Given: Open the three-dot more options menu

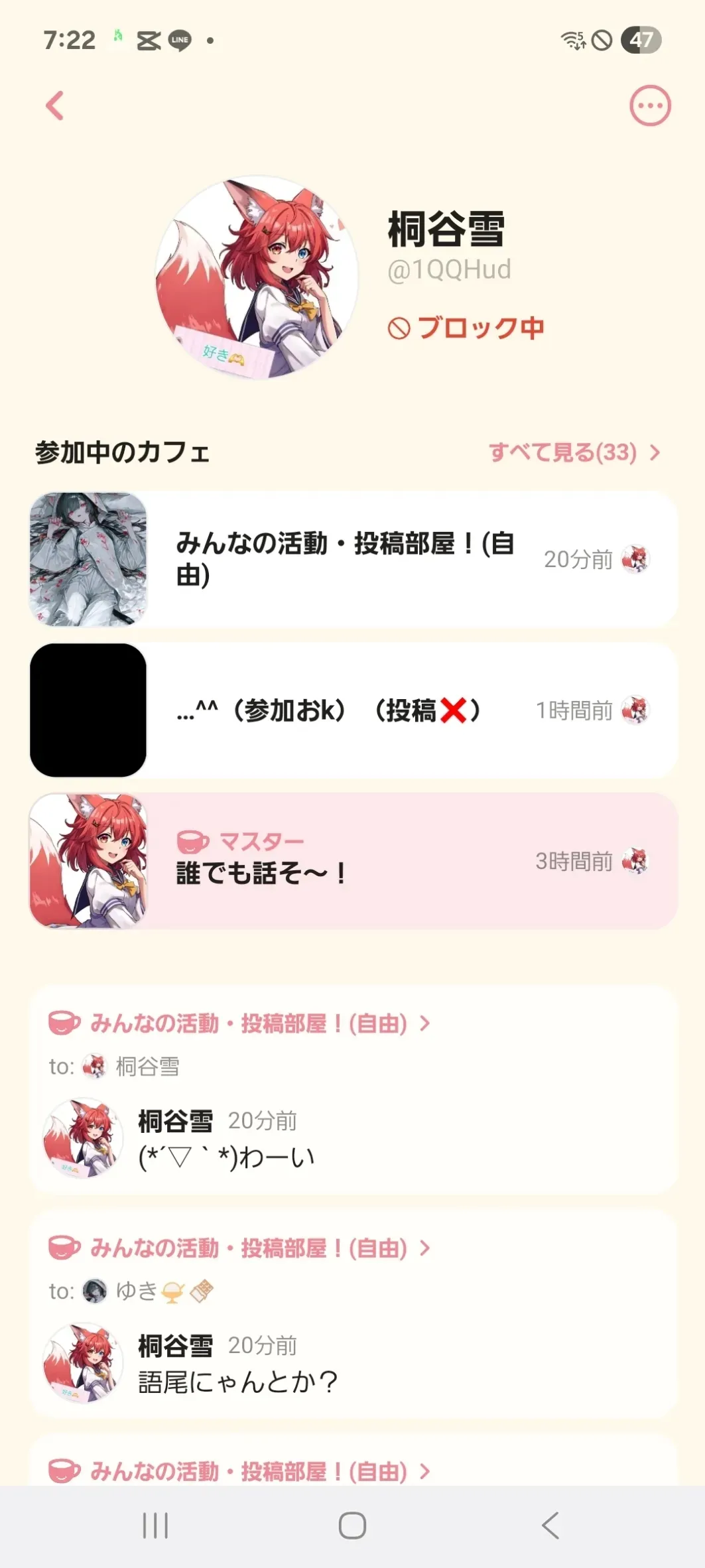Looking at the screenshot, I should [649, 106].
